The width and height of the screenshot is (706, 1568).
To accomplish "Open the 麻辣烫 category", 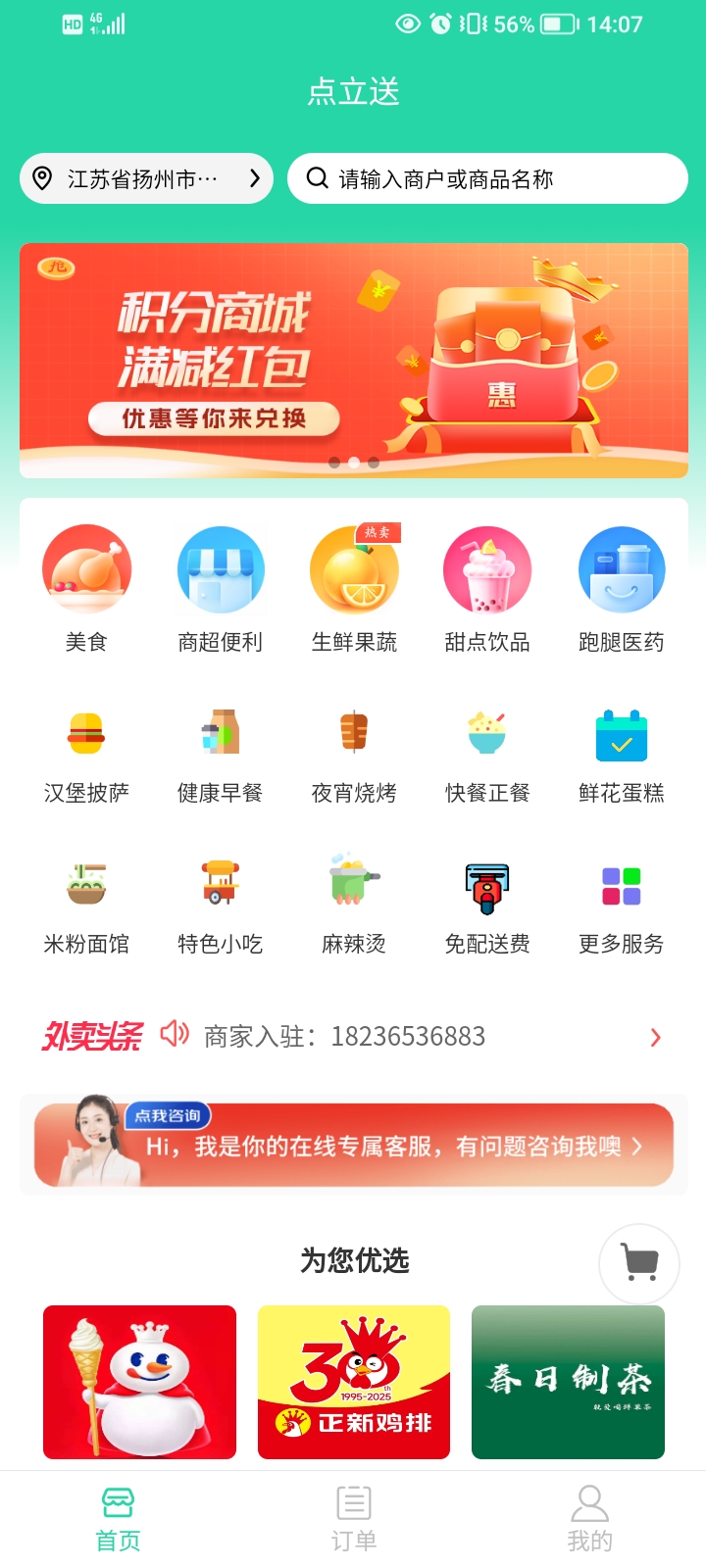I will (x=354, y=904).
